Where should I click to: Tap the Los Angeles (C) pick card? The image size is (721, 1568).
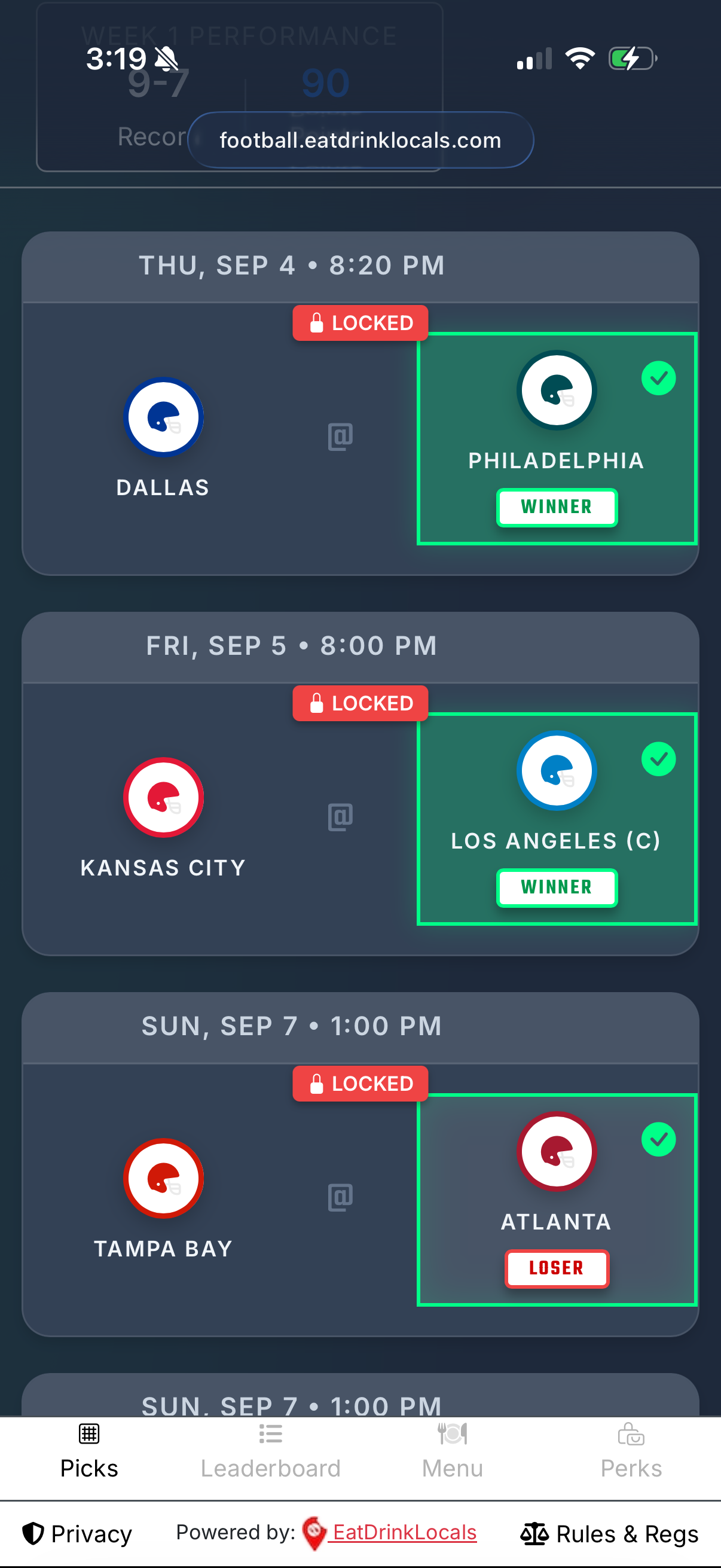click(x=556, y=818)
